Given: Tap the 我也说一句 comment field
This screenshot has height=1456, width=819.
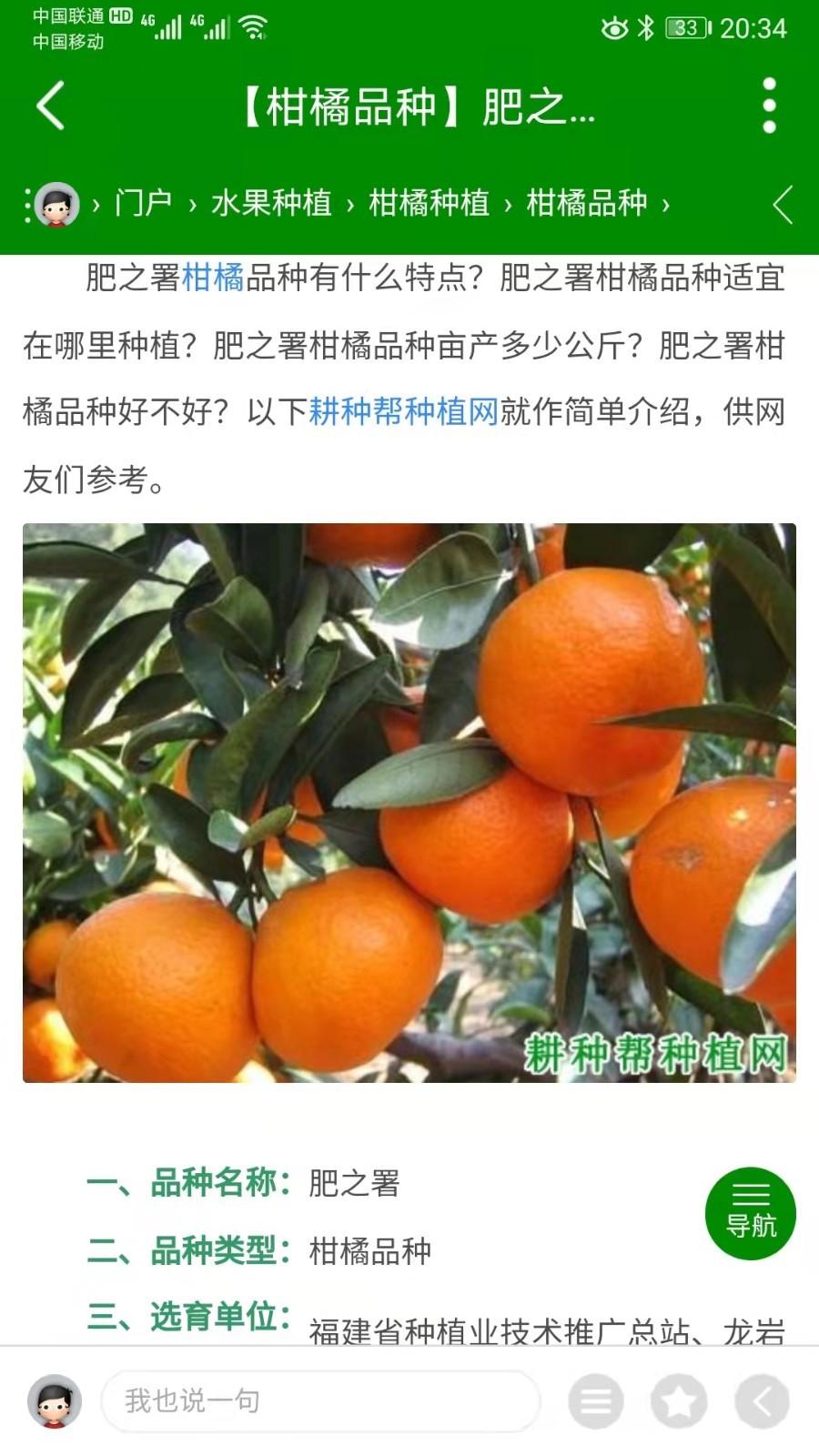Looking at the screenshot, I should 320,1400.
